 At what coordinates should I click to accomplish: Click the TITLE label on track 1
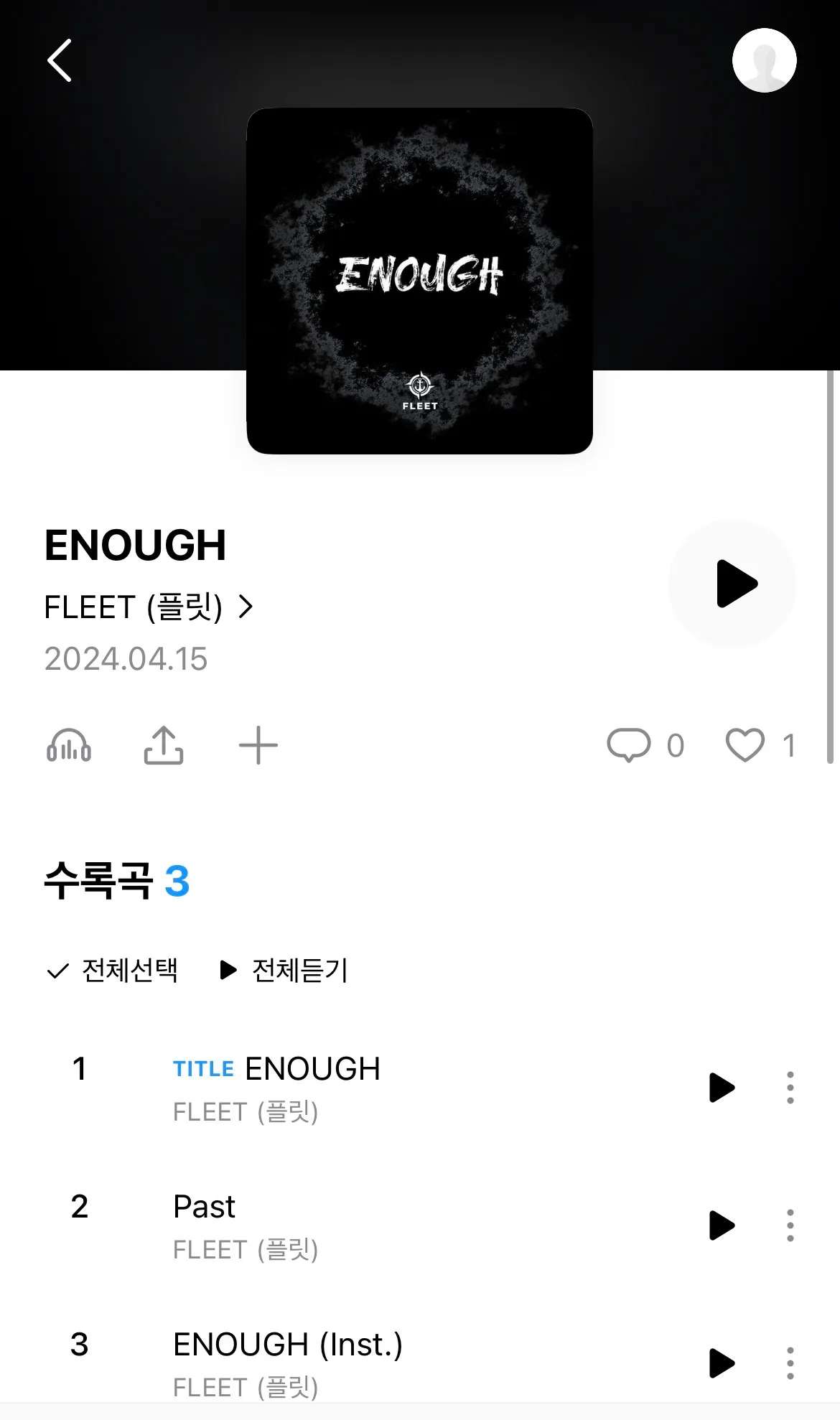pyautogui.click(x=203, y=1069)
